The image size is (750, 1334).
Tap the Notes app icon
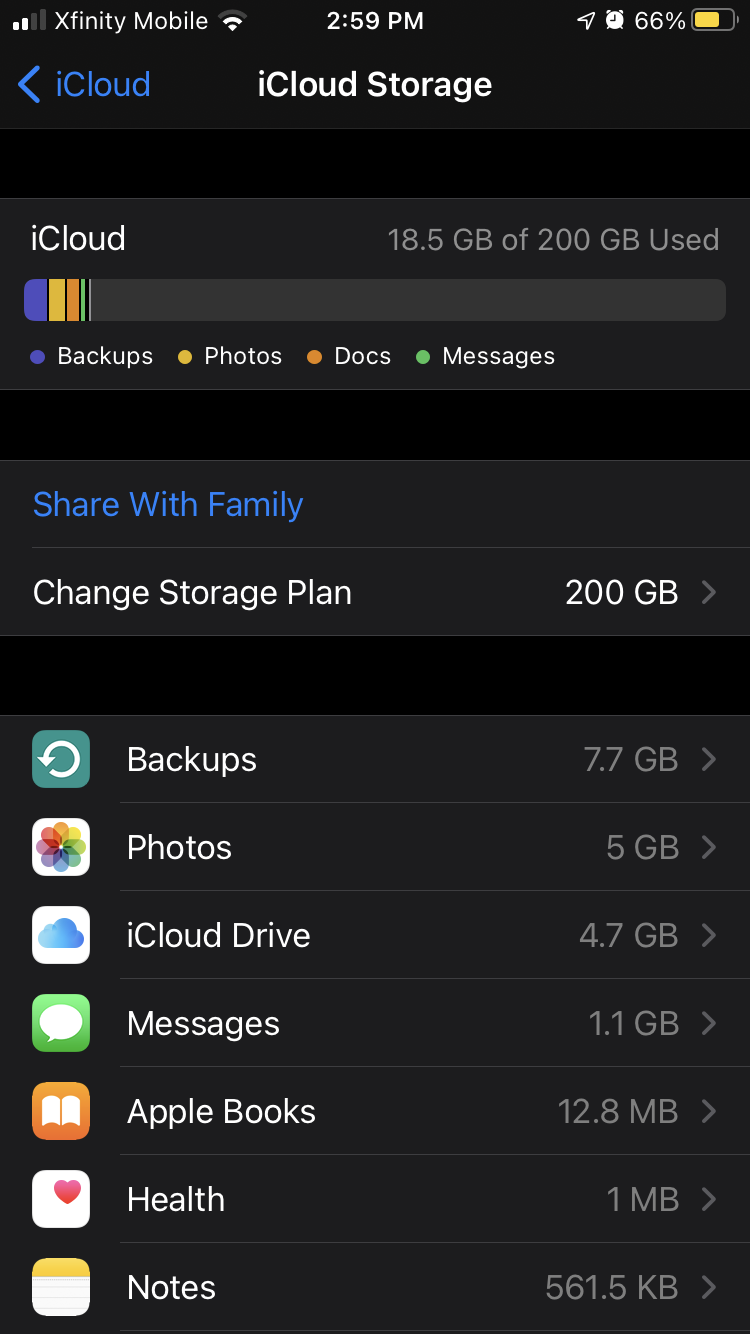click(x=60, y=1287)
